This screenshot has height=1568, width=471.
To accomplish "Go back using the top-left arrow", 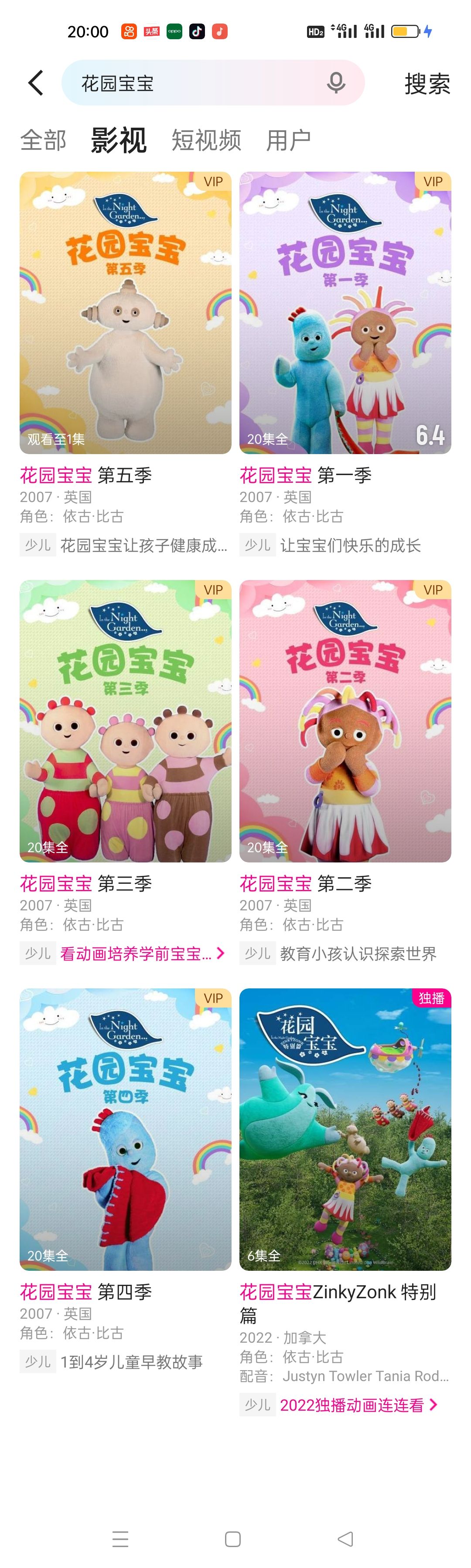I will coord(36,83).
